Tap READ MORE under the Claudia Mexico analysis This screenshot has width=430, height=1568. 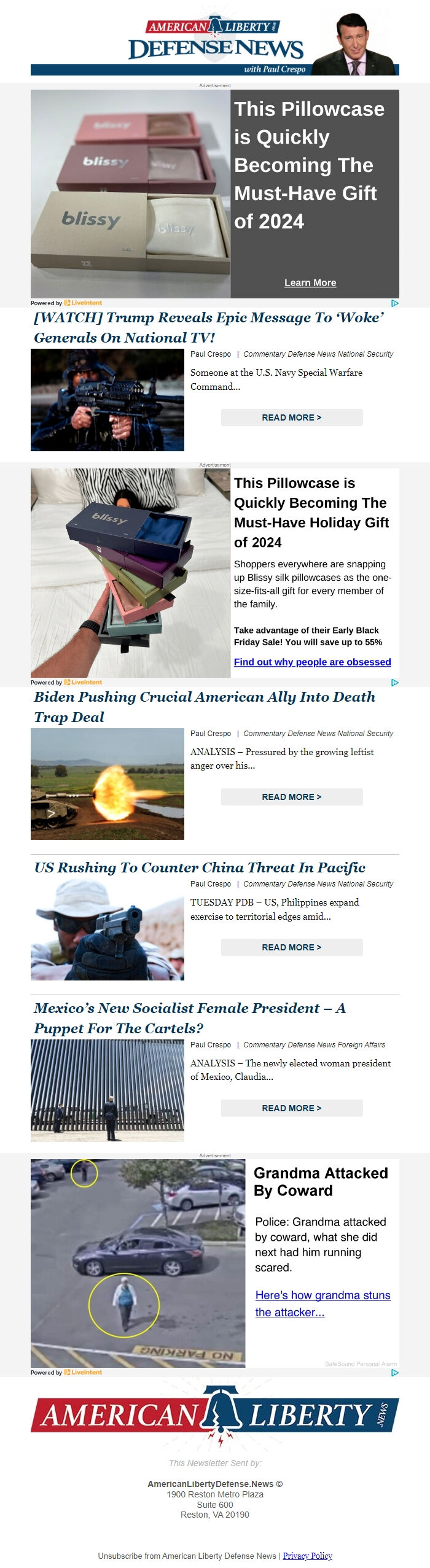coord(291,1108)
